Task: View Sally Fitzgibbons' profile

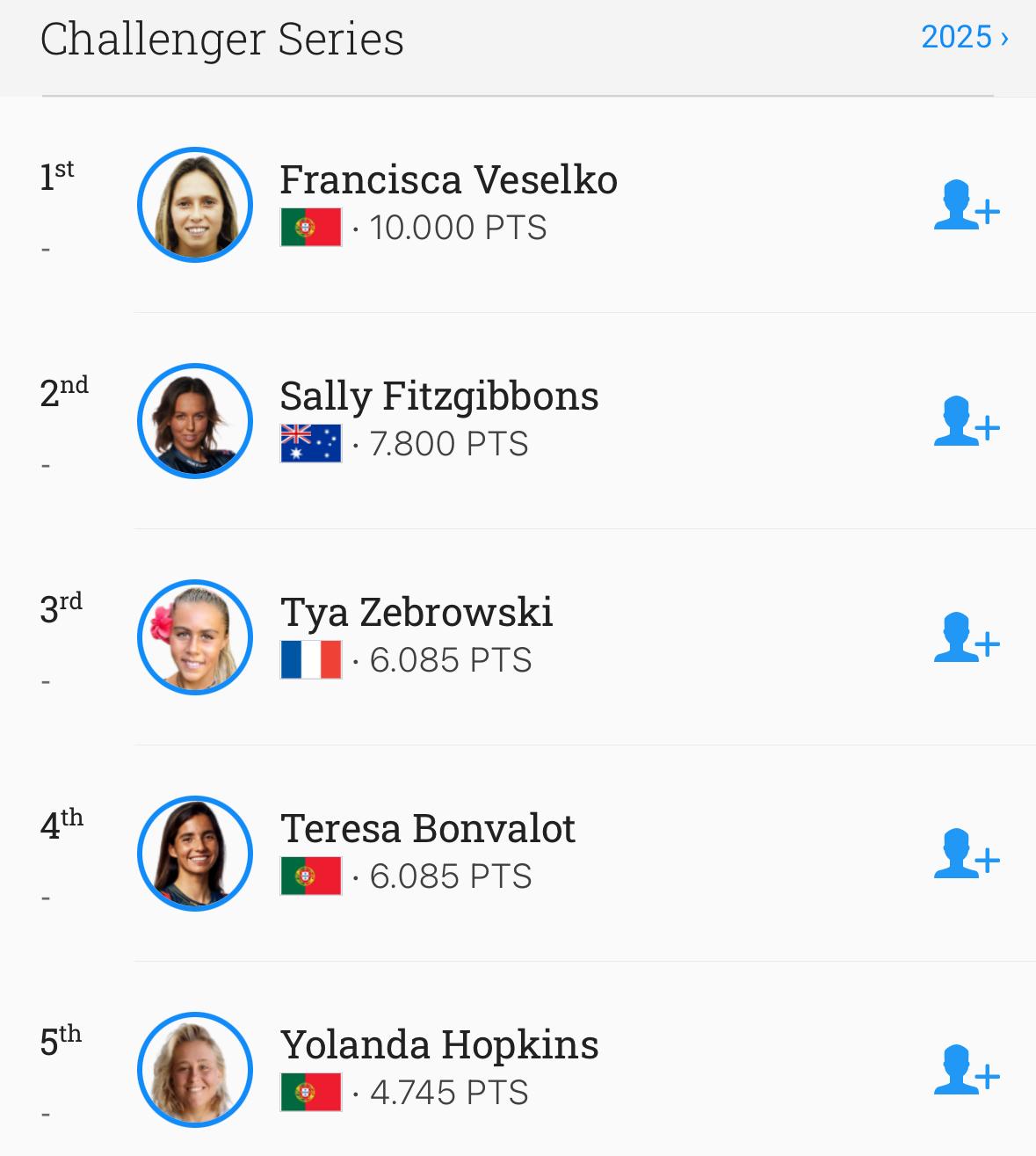Action: pyautogui.click(x=438, y=396)
